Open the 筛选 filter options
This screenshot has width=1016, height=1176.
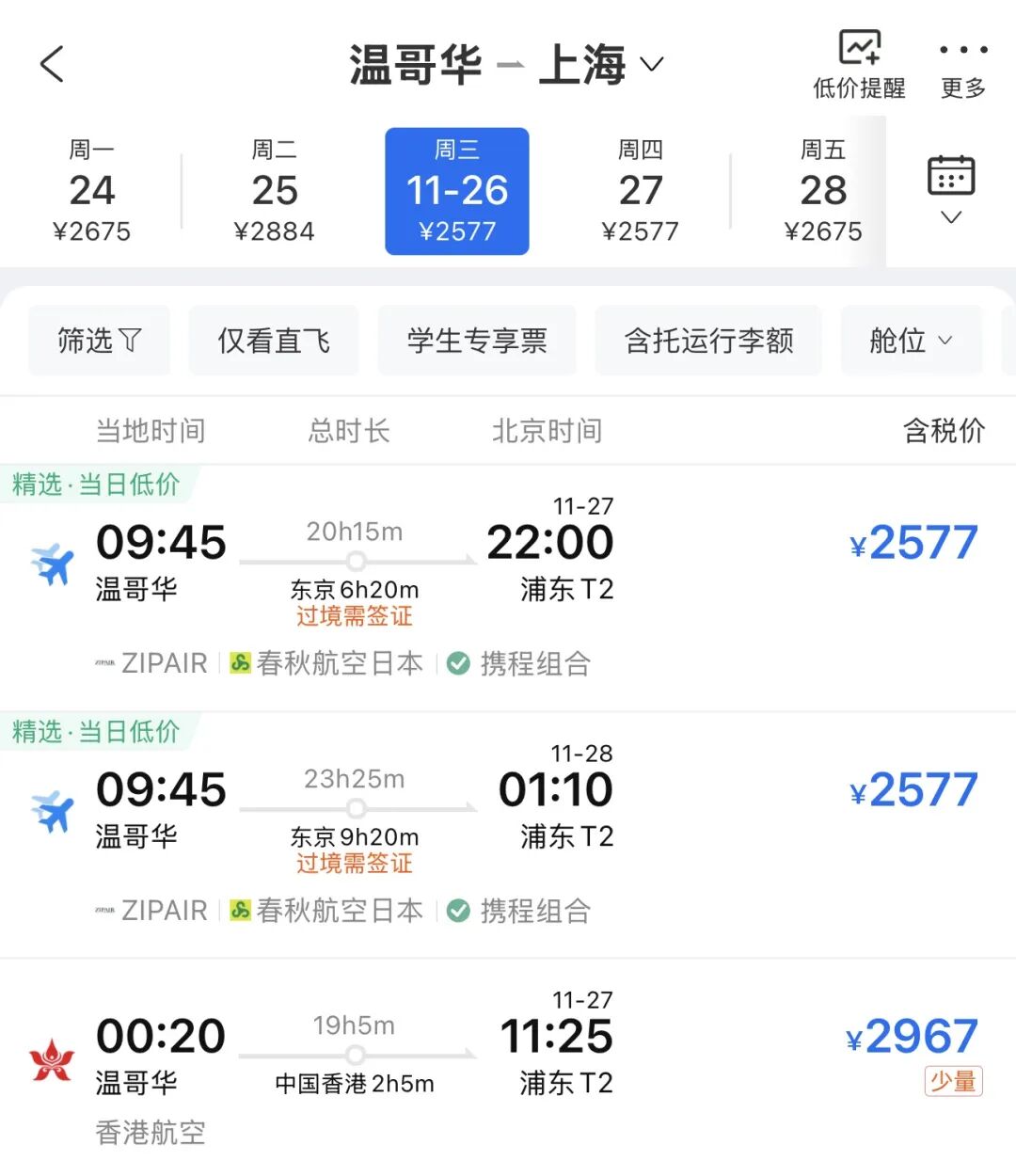pos(99,340)
